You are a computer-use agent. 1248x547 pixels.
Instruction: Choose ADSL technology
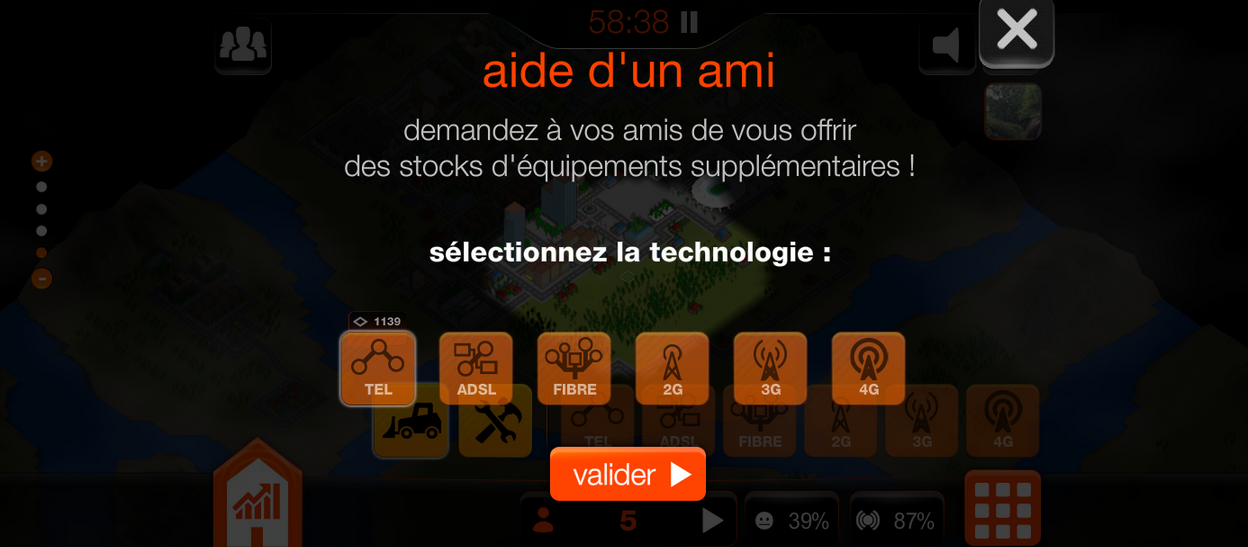click(476, 368)
